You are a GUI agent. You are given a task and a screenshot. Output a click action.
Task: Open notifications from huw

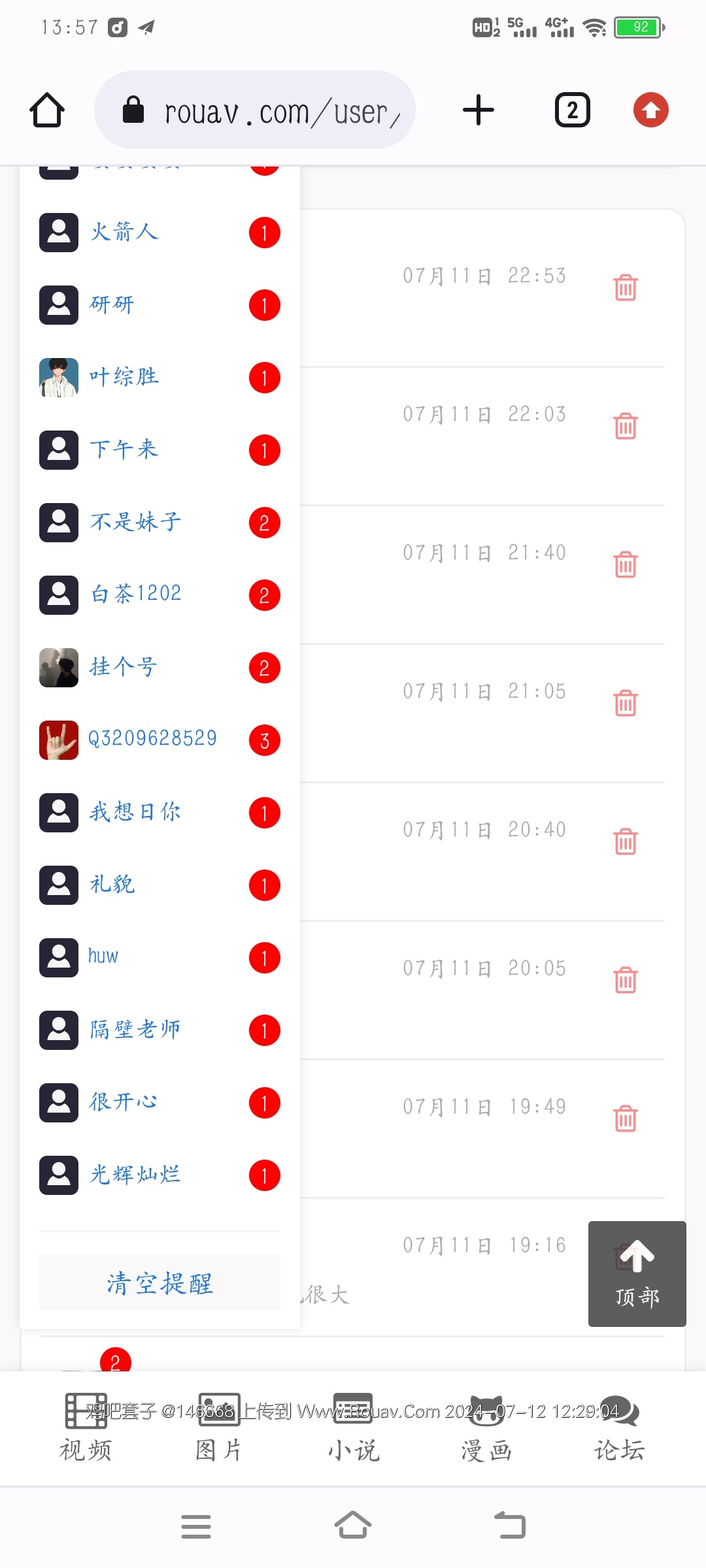tap(103, 957)
